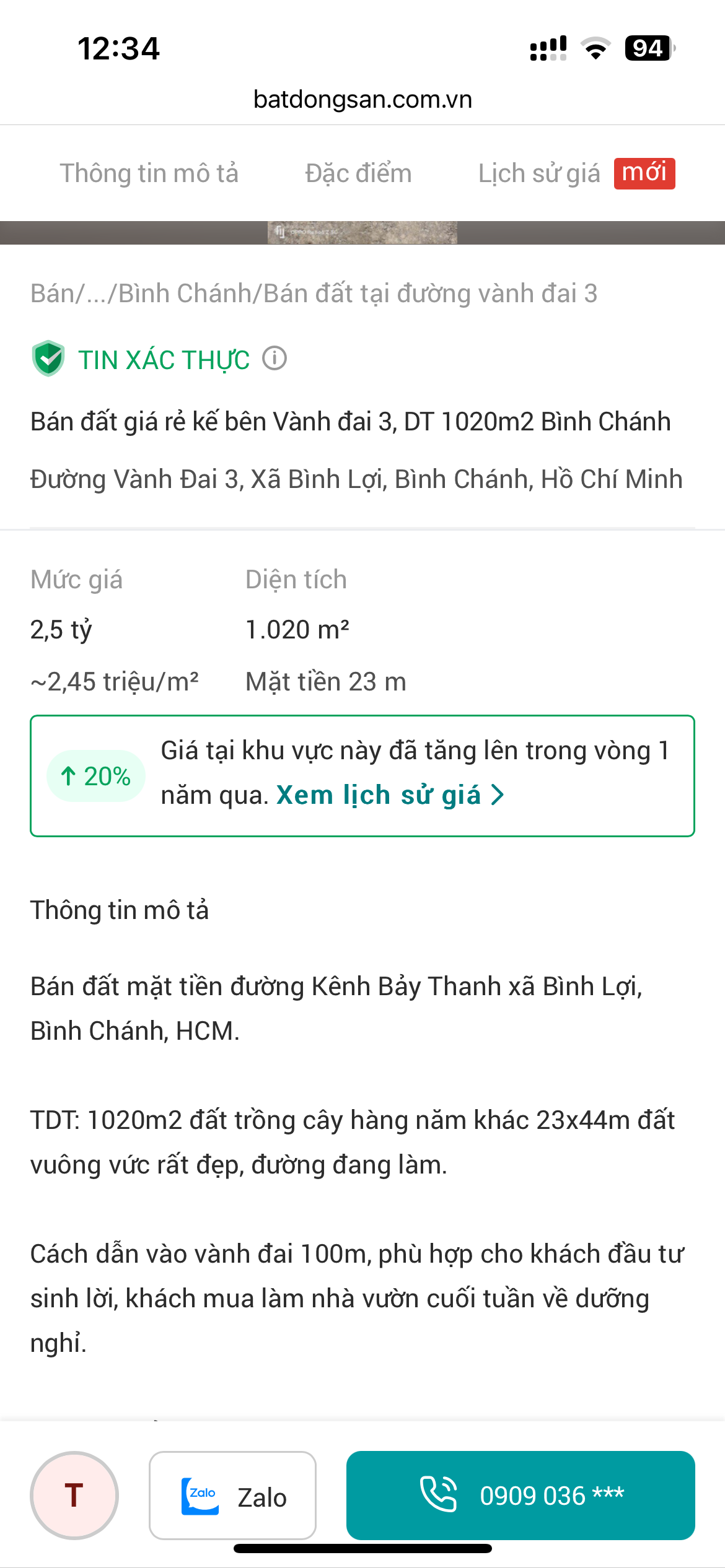Image resolution: width=725 pixels, height=1568 pixels.
Task: Jump to the Đặc điểm tab
Action: point(358,173)
